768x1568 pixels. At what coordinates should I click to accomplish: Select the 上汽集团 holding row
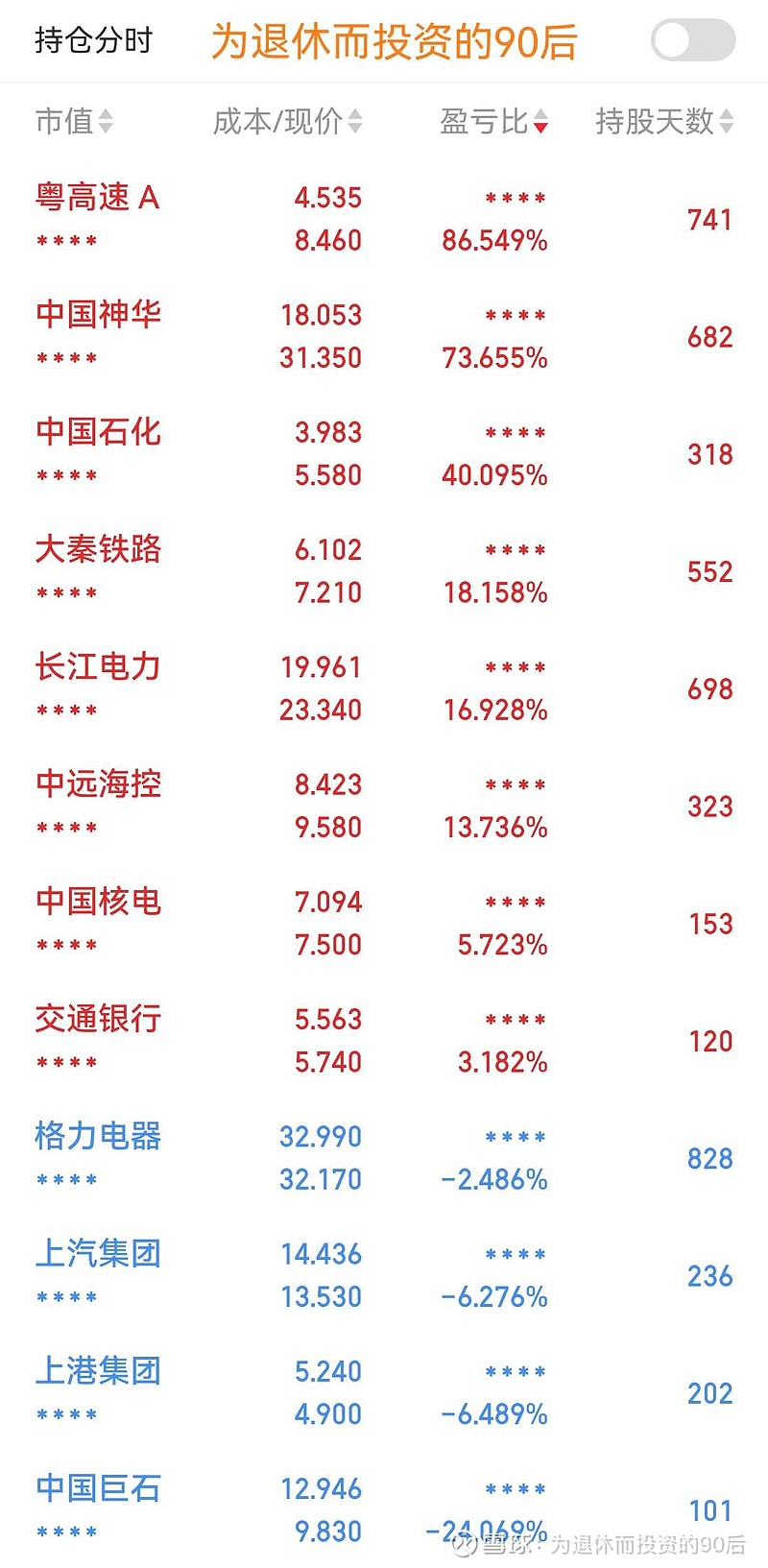pyautogui.click(x=384, y=1275)
